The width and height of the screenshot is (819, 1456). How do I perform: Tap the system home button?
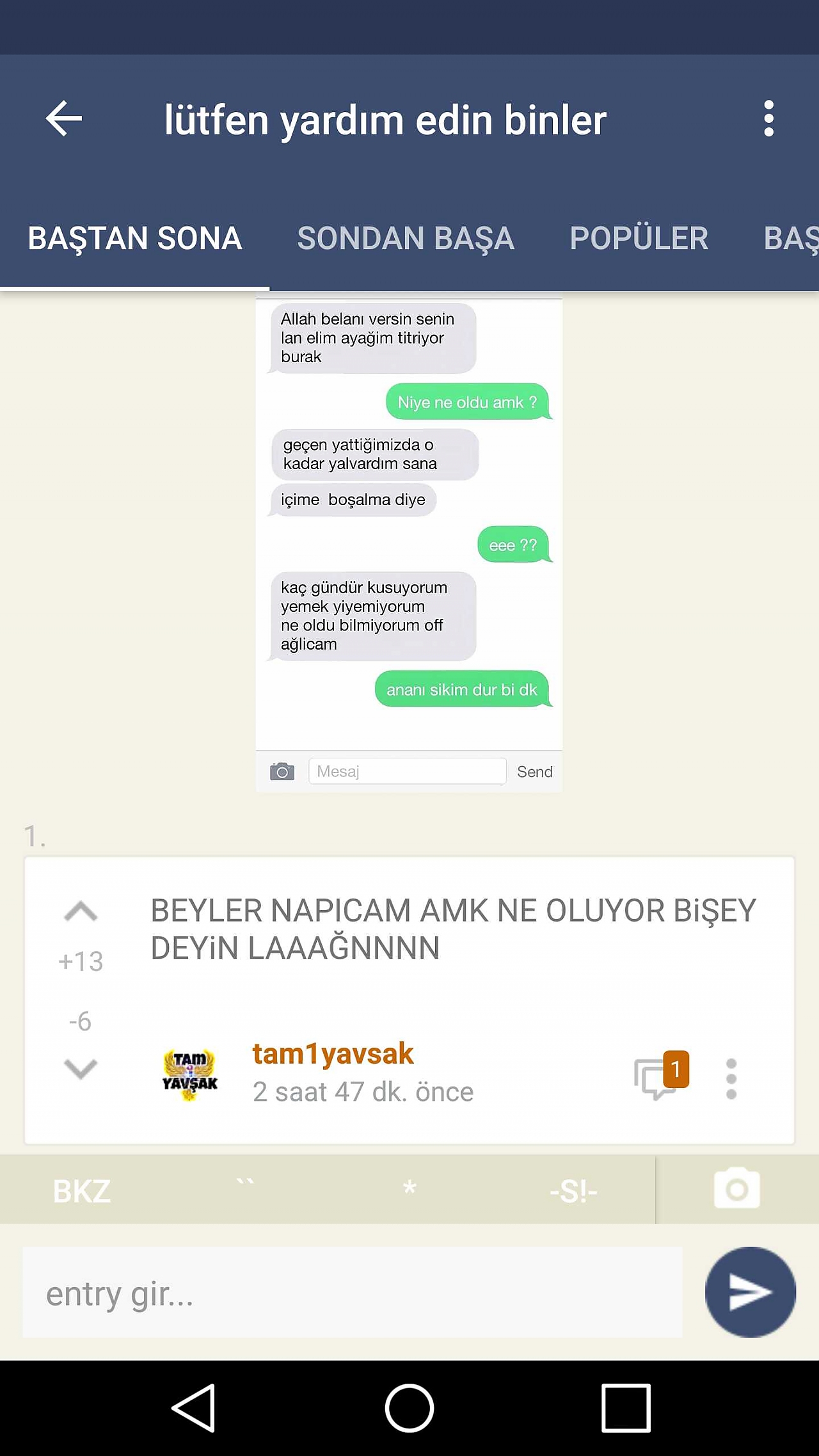(x=409, y=1408)
